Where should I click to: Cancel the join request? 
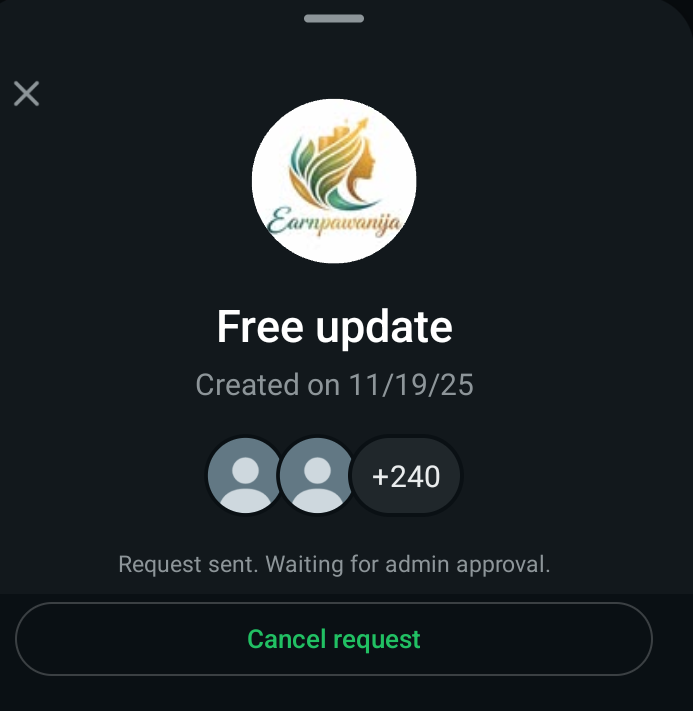334,640
